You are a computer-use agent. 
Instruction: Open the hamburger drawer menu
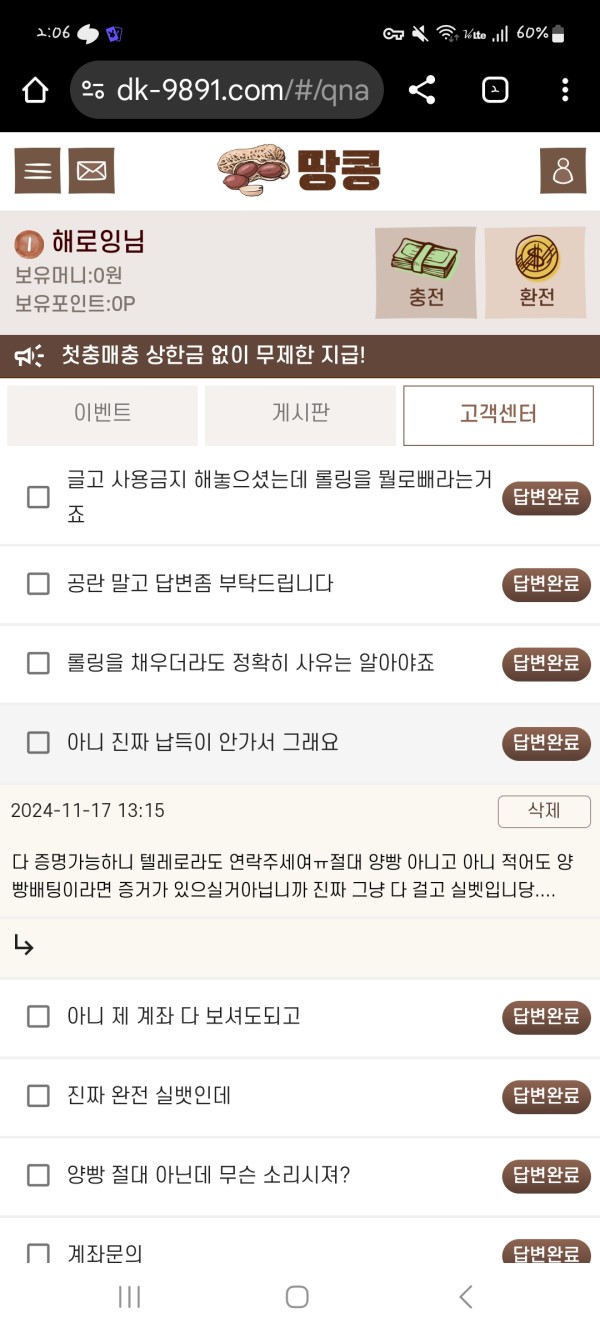[x=37, y=171]
